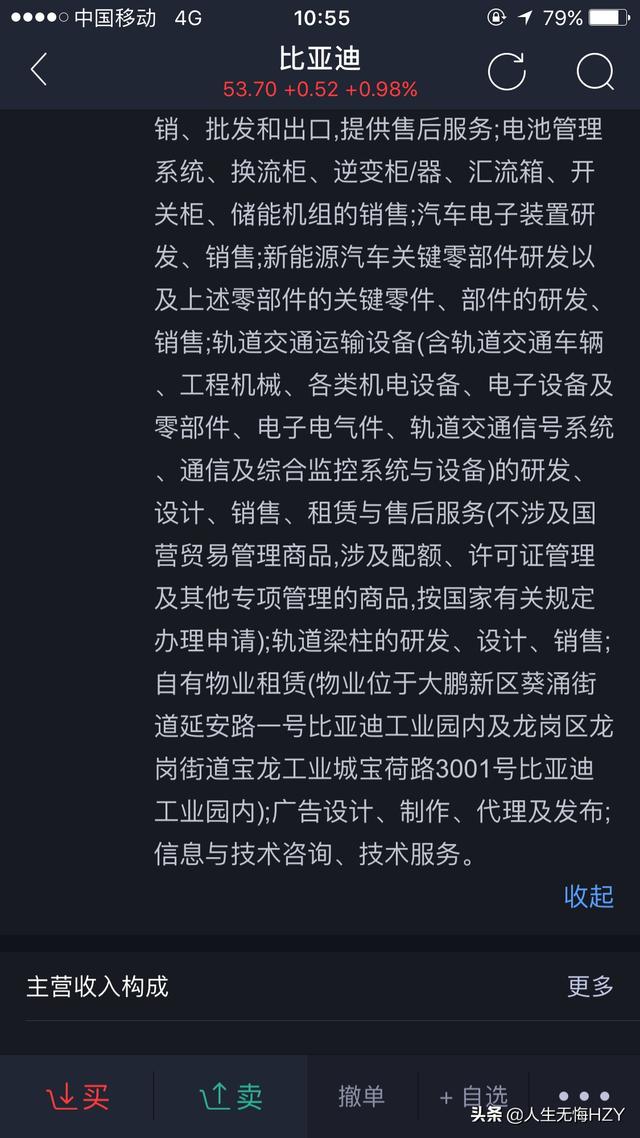
Task: Open 撤单 to cancel orders
Action: point(361,1096)
